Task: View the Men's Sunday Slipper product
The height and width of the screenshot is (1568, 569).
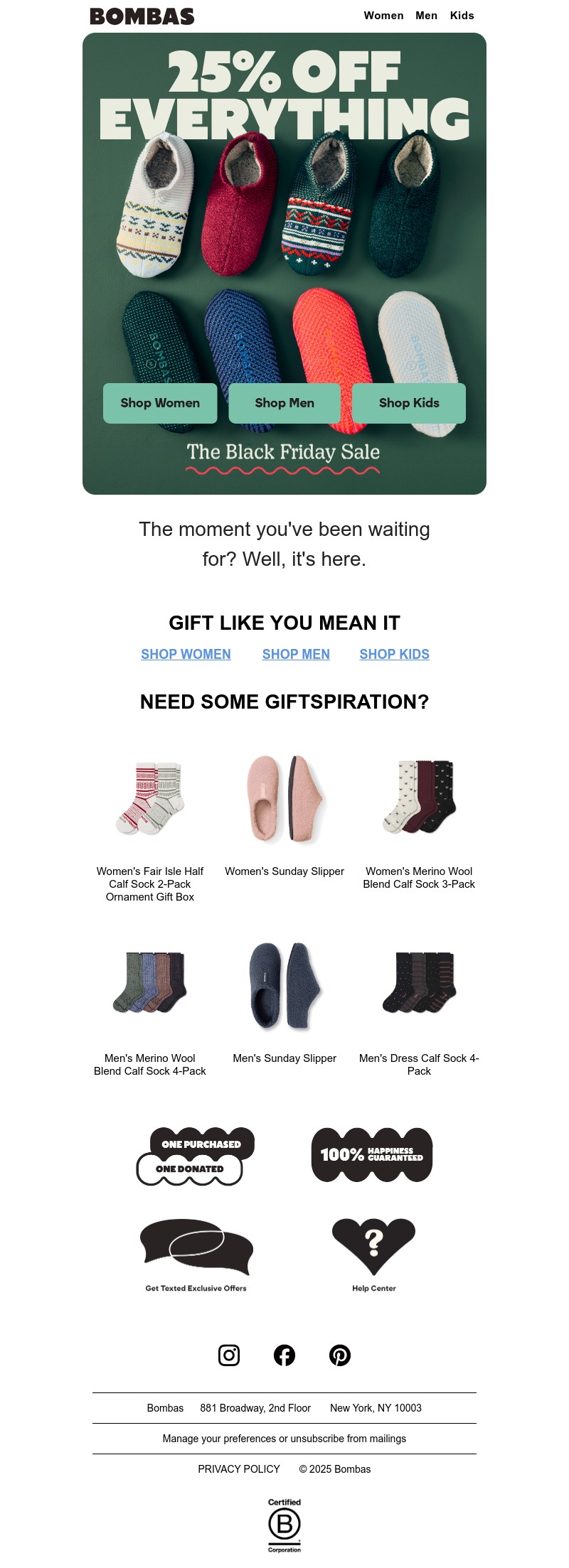Action: (x=284, y=984)
